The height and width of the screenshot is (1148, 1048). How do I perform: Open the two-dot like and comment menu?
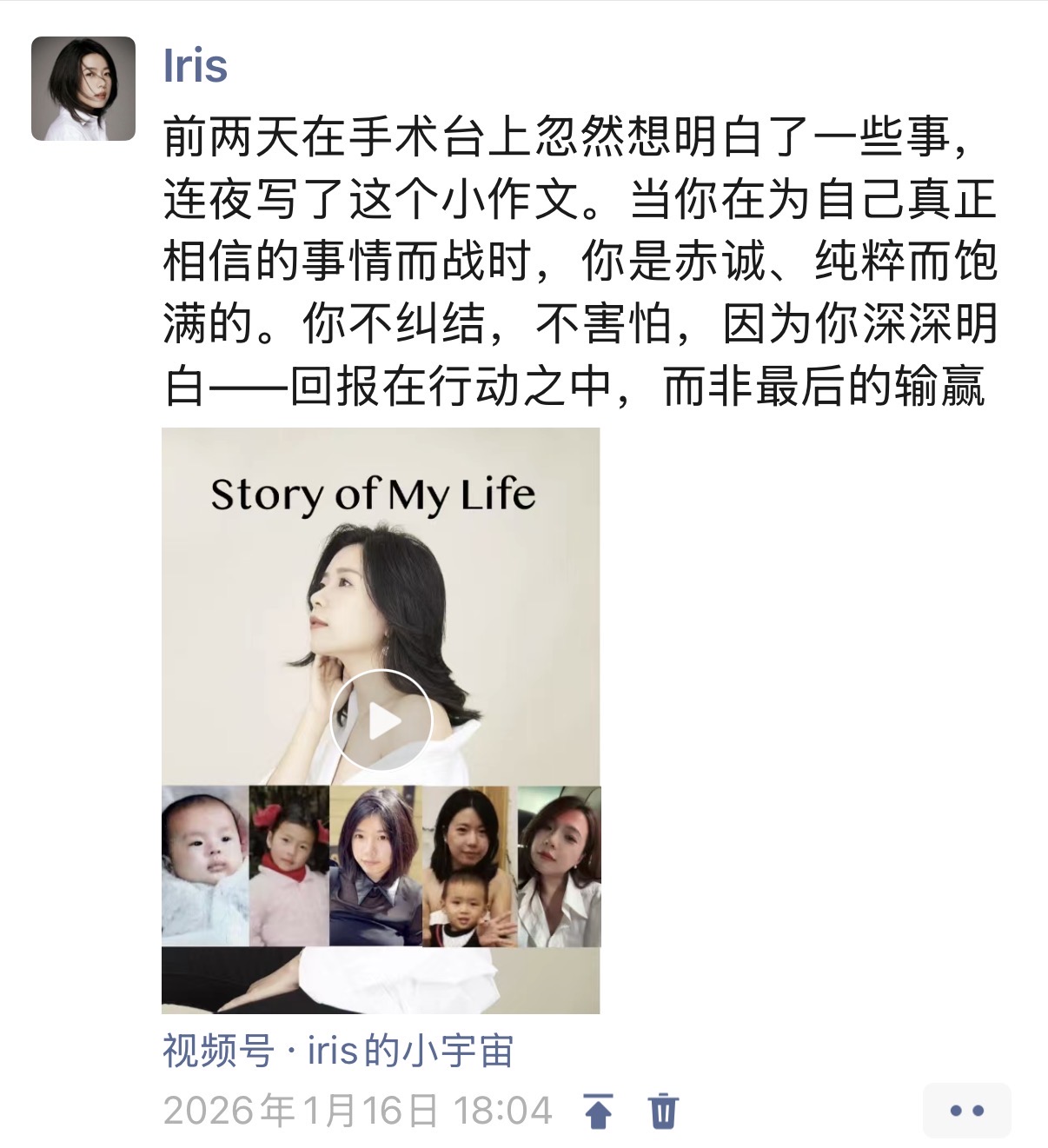[x=966, y=1111]
